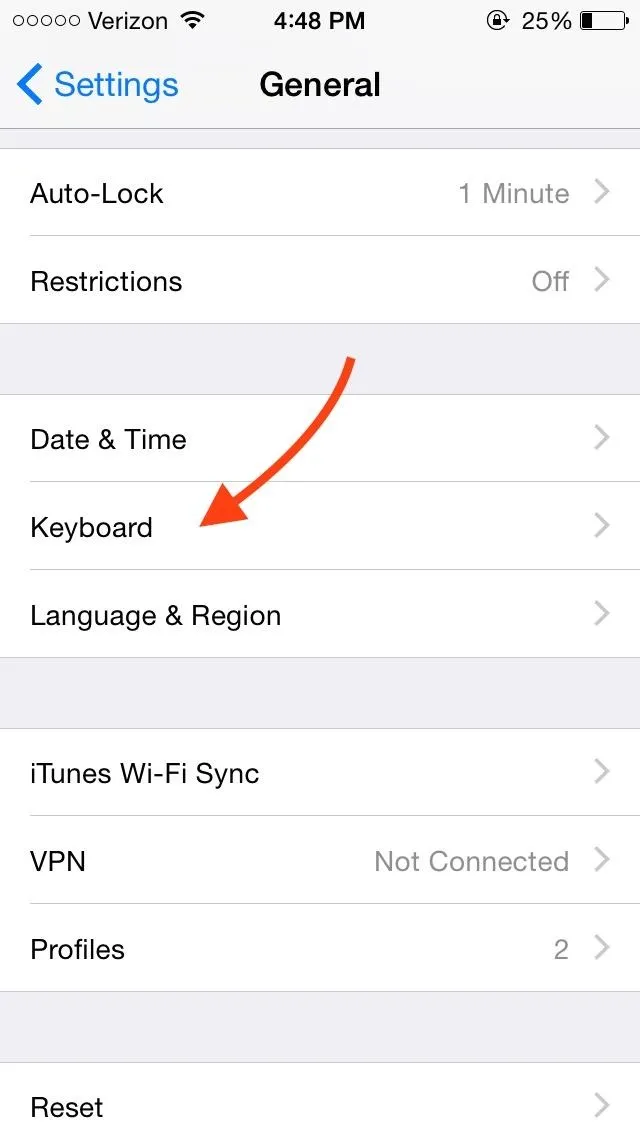Open Auto-Lock settings
The image size is (640, 1136).
point(320,193)
